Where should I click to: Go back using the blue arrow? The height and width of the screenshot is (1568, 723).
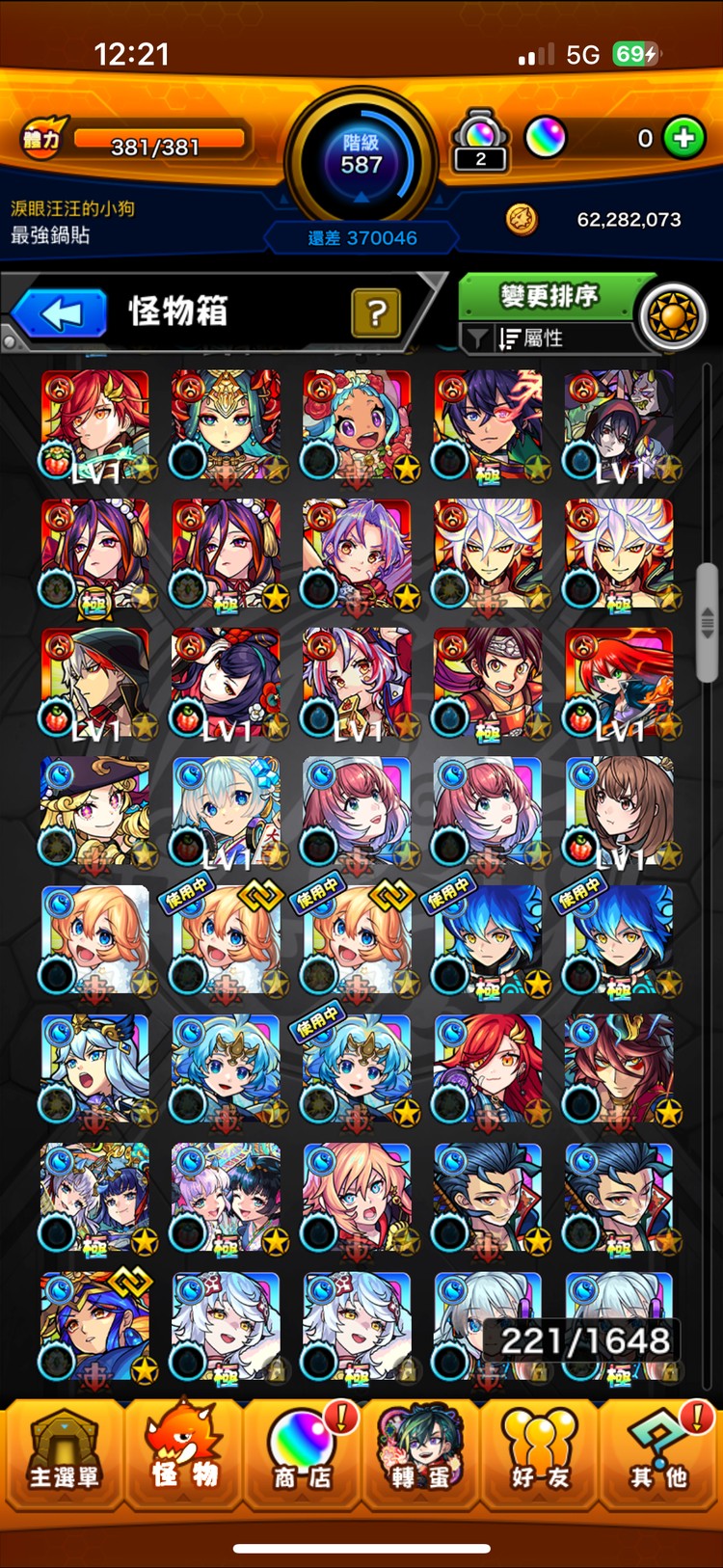60,313
